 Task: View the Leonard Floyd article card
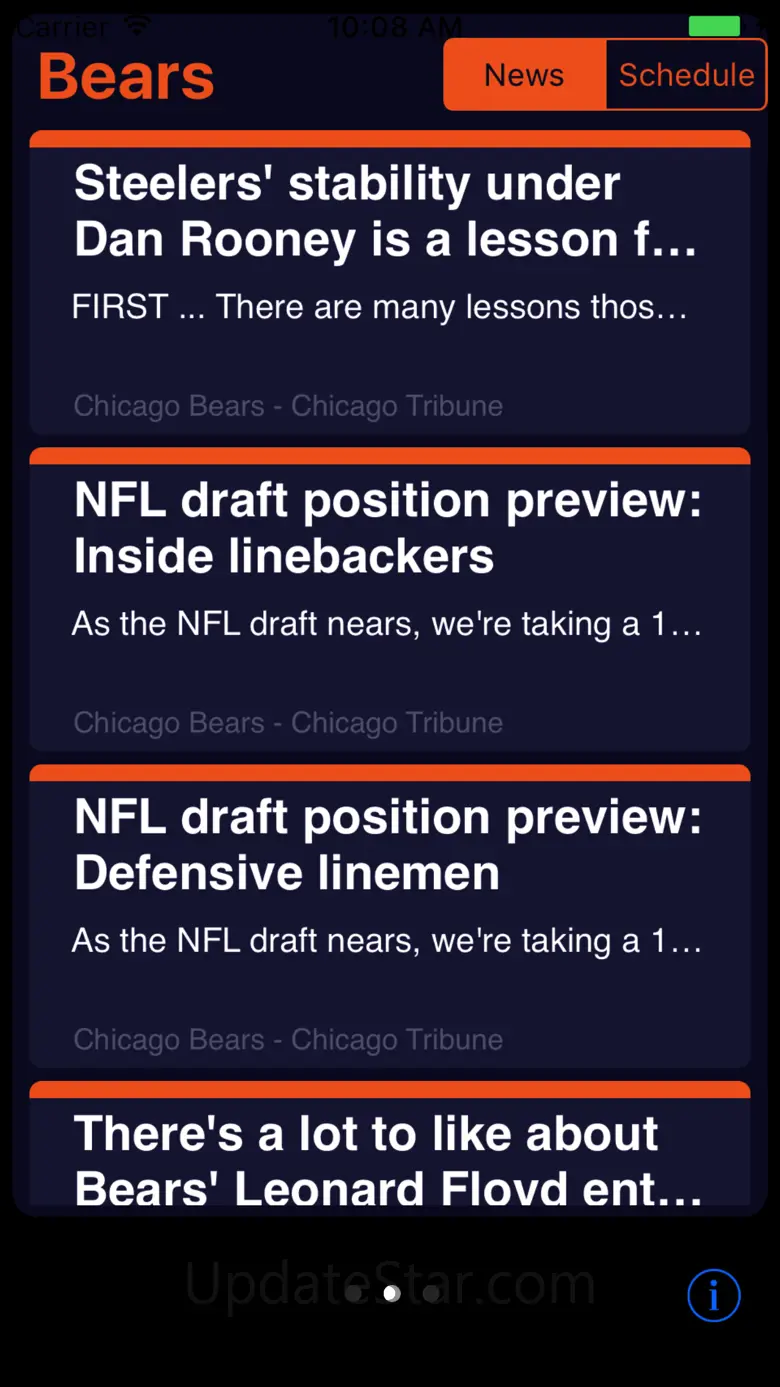tap(389, 1150)
